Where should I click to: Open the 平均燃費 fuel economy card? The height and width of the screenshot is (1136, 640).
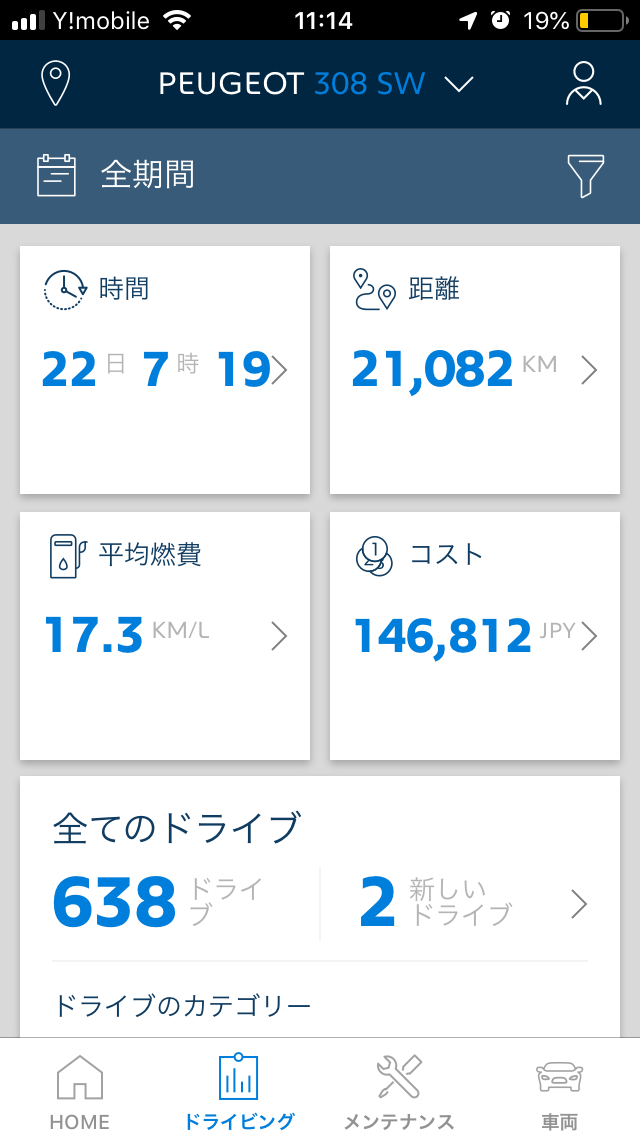point(165,636)
